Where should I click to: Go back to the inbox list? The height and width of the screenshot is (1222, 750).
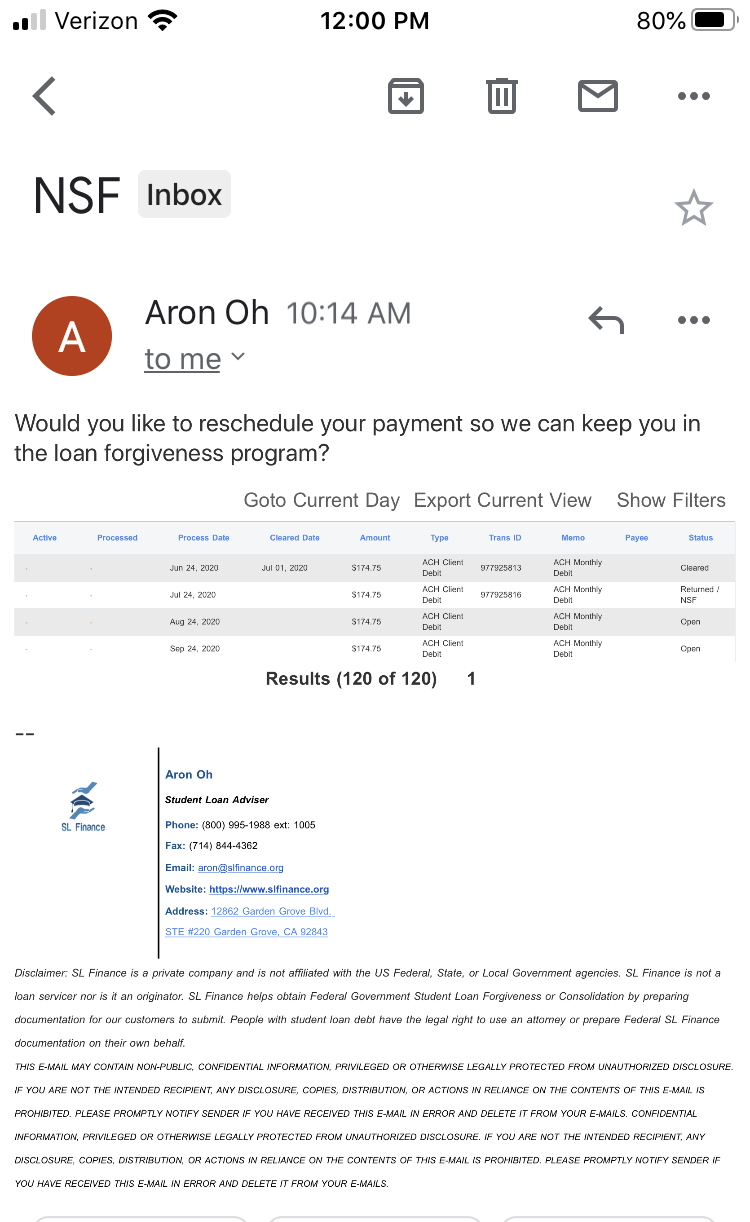44,96
